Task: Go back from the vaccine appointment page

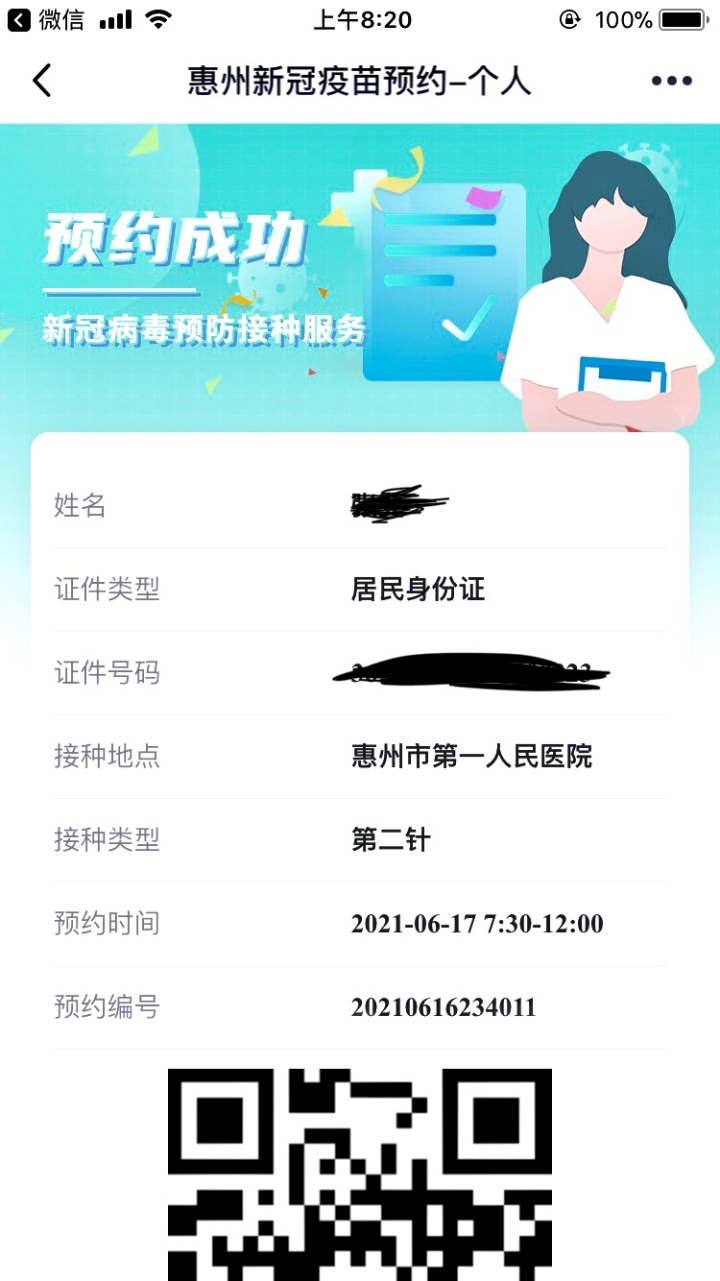Action: pos(42,81)
